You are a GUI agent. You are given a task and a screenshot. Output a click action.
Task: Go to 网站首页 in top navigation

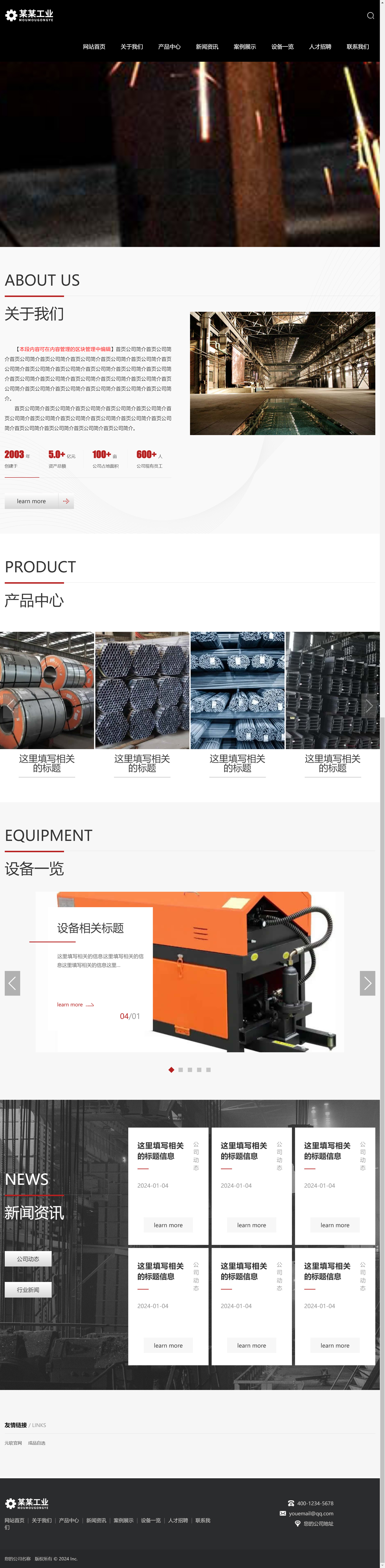click(x=94, y=47)
